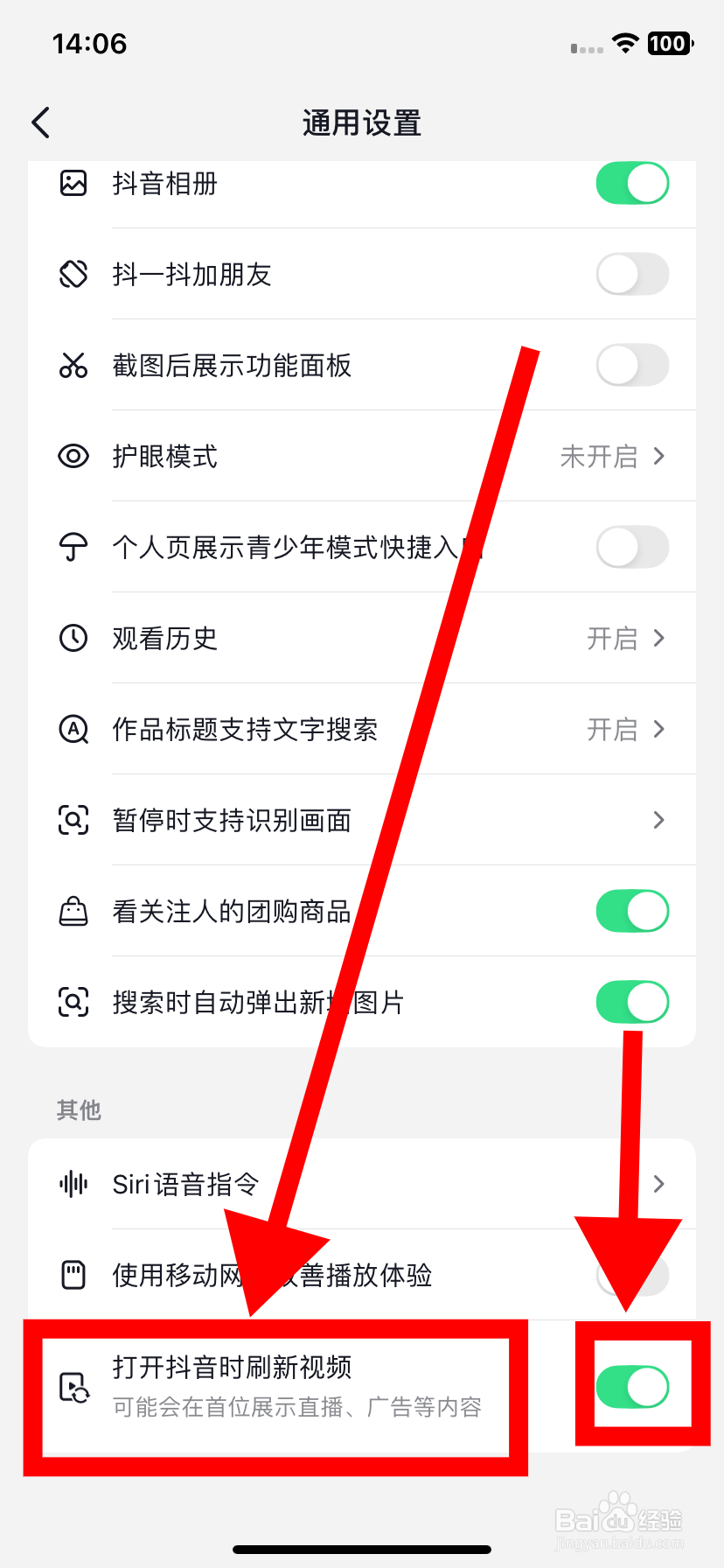The height and width of the screenshot is (1568, 724).
Task: Expand 暂停时支持识别画面 options
Action: point(658,820)
